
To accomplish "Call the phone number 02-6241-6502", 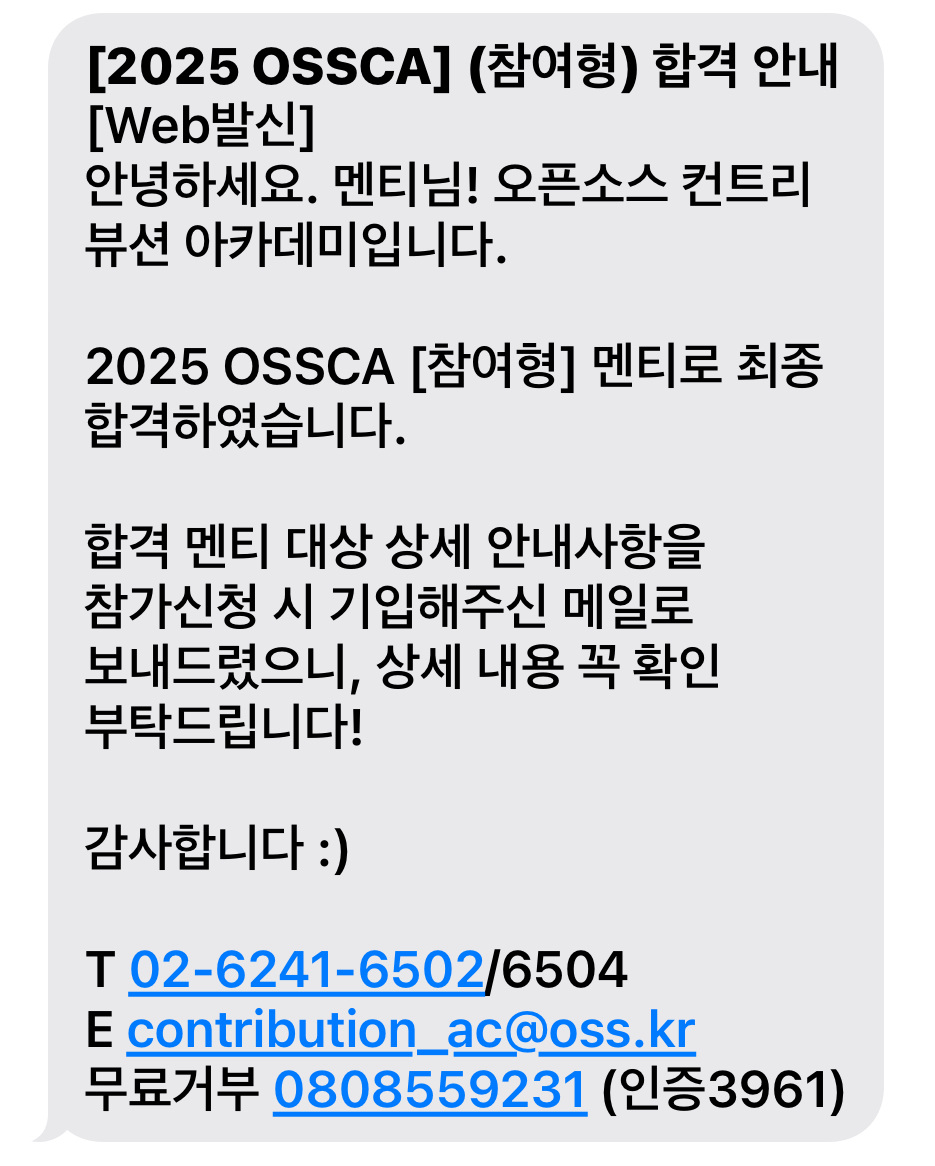I will pos(306,970).
